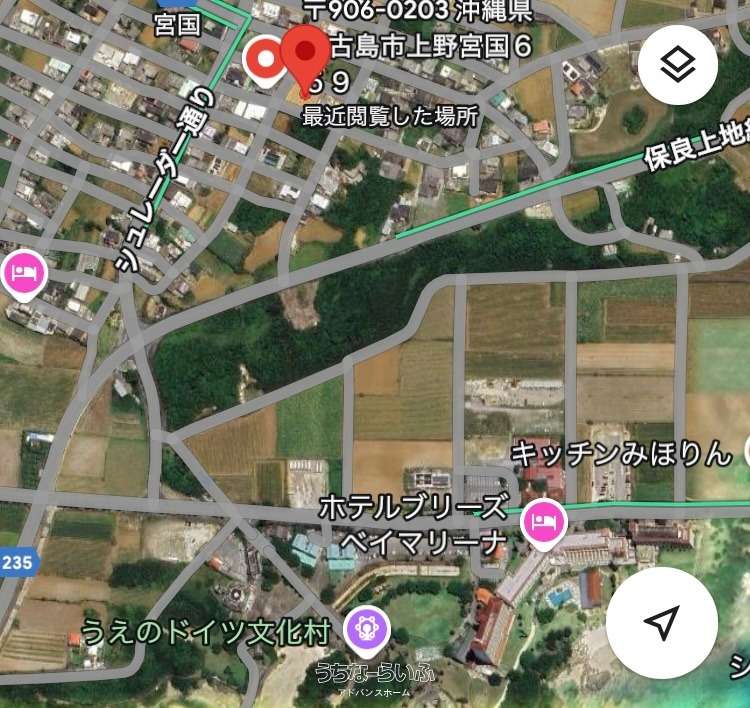Viewport: 750px width, 708px height.
Task: Open ホテルブリーズベイマリーナ hotel marker
Action: [x=544, y=520]
